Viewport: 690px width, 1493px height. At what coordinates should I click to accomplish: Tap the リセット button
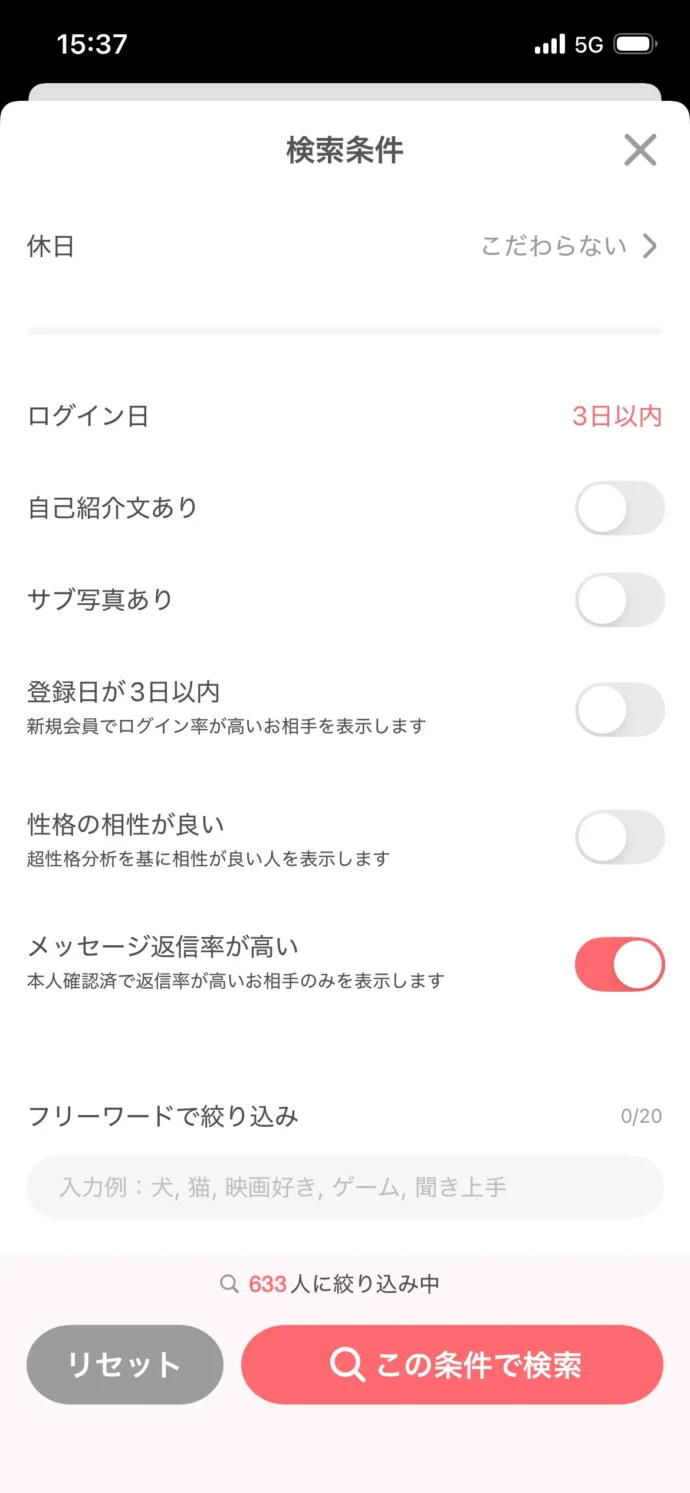click(125, 1365)
